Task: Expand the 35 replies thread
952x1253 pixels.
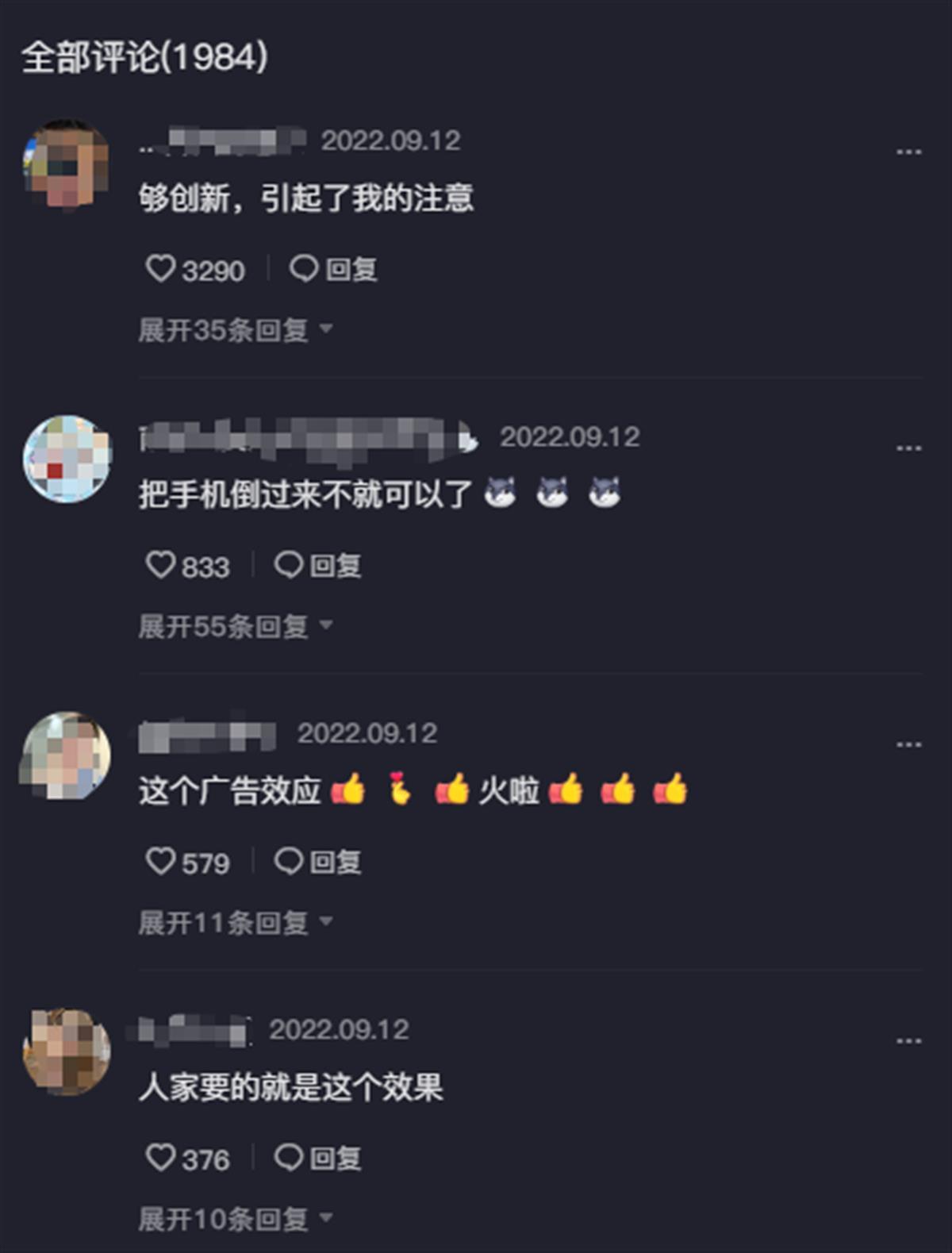Action: [x=235, y=329]
